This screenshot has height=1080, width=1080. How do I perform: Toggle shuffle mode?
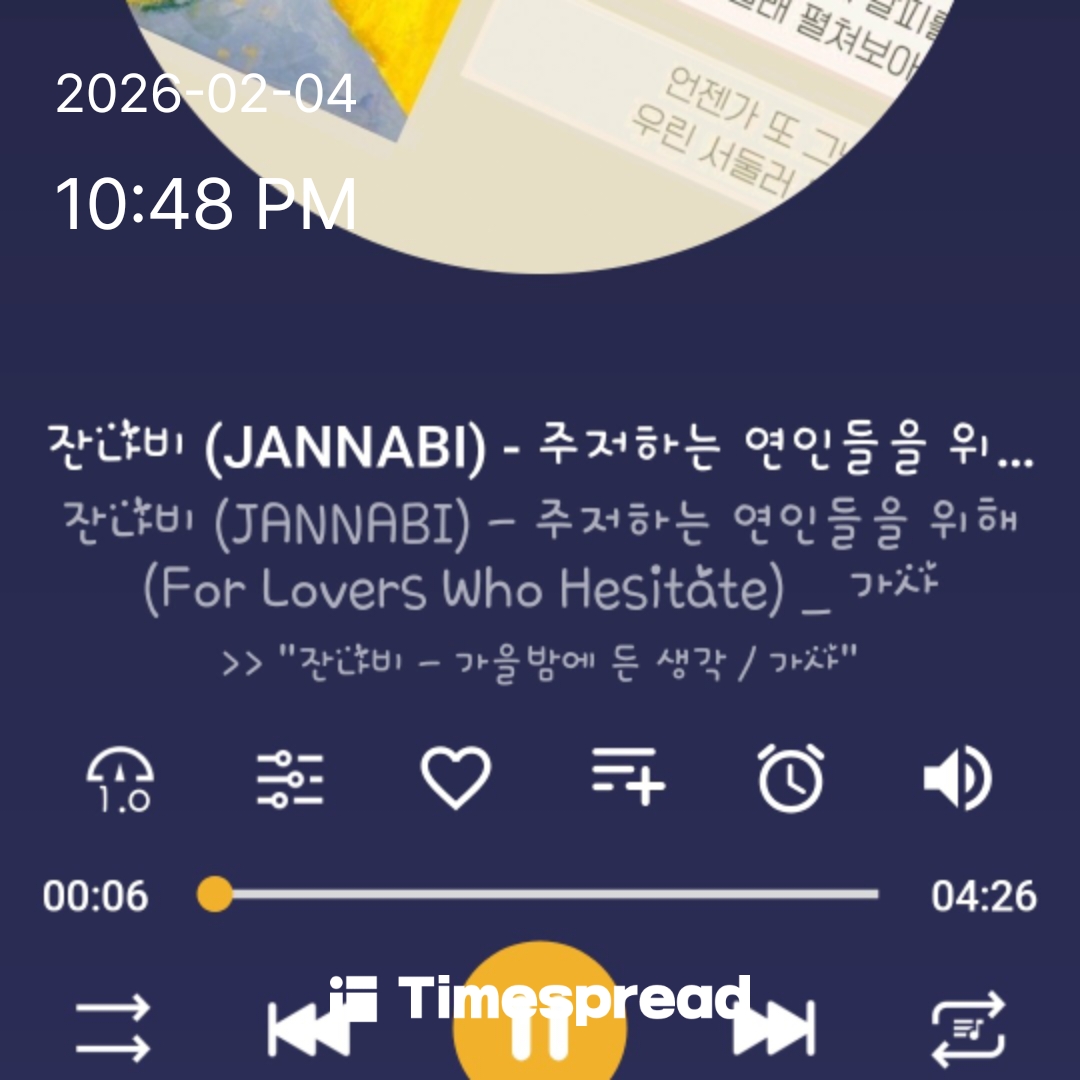[x=113, y=1026]
